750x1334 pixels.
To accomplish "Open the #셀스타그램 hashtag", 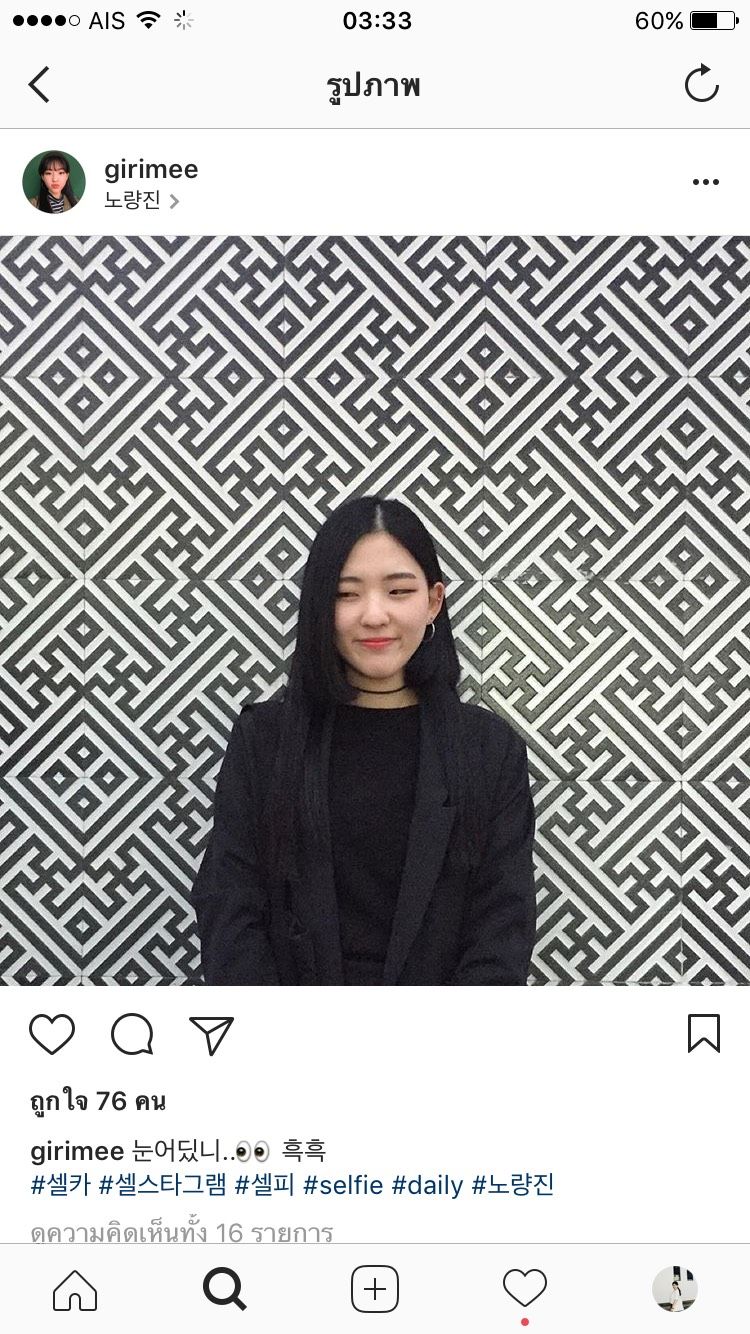I will (163, 1186).
